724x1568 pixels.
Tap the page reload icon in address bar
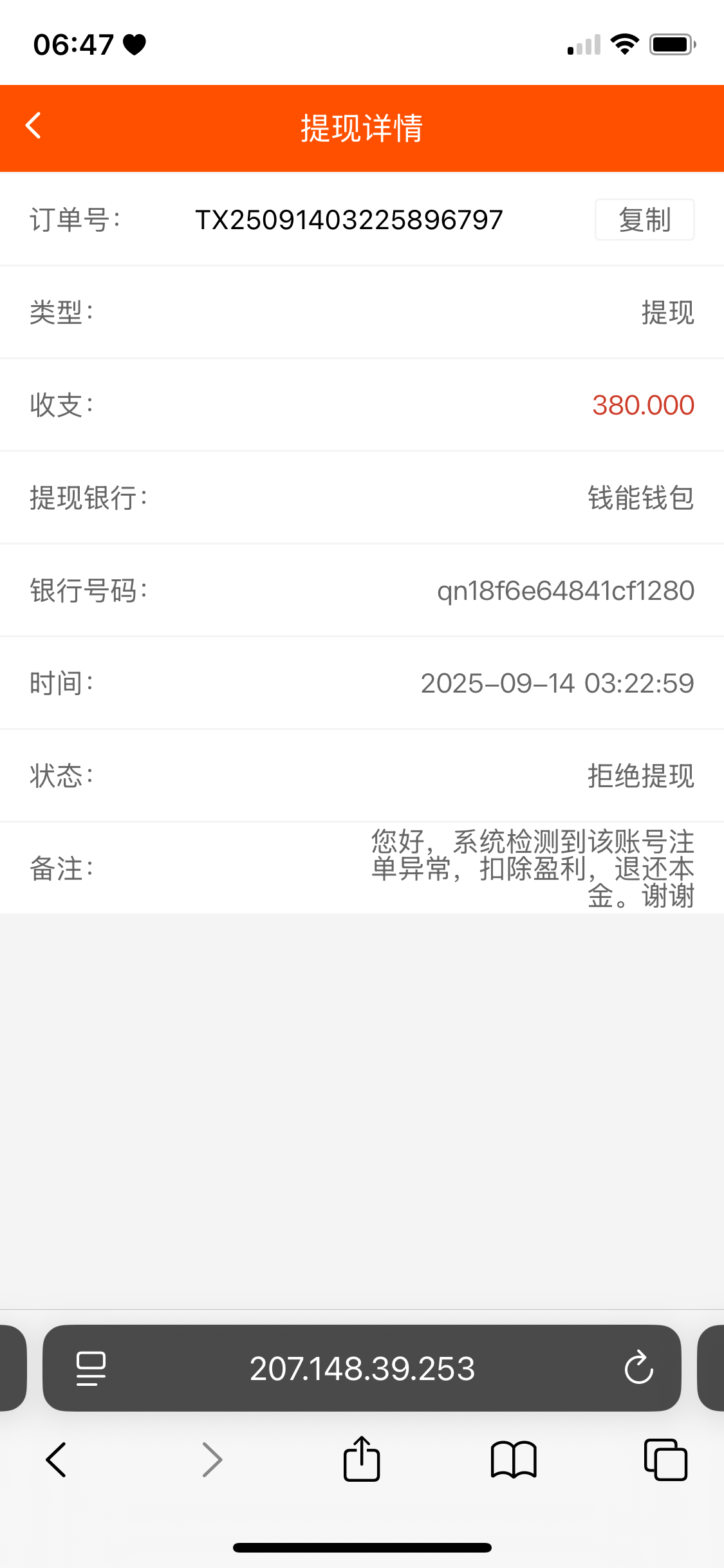click(639, 1369)
